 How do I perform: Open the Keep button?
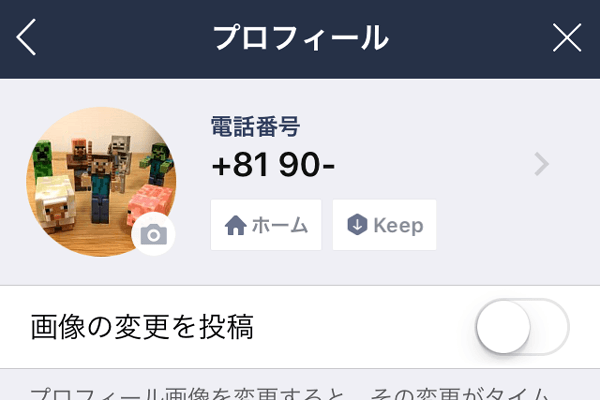click(384, 225)
